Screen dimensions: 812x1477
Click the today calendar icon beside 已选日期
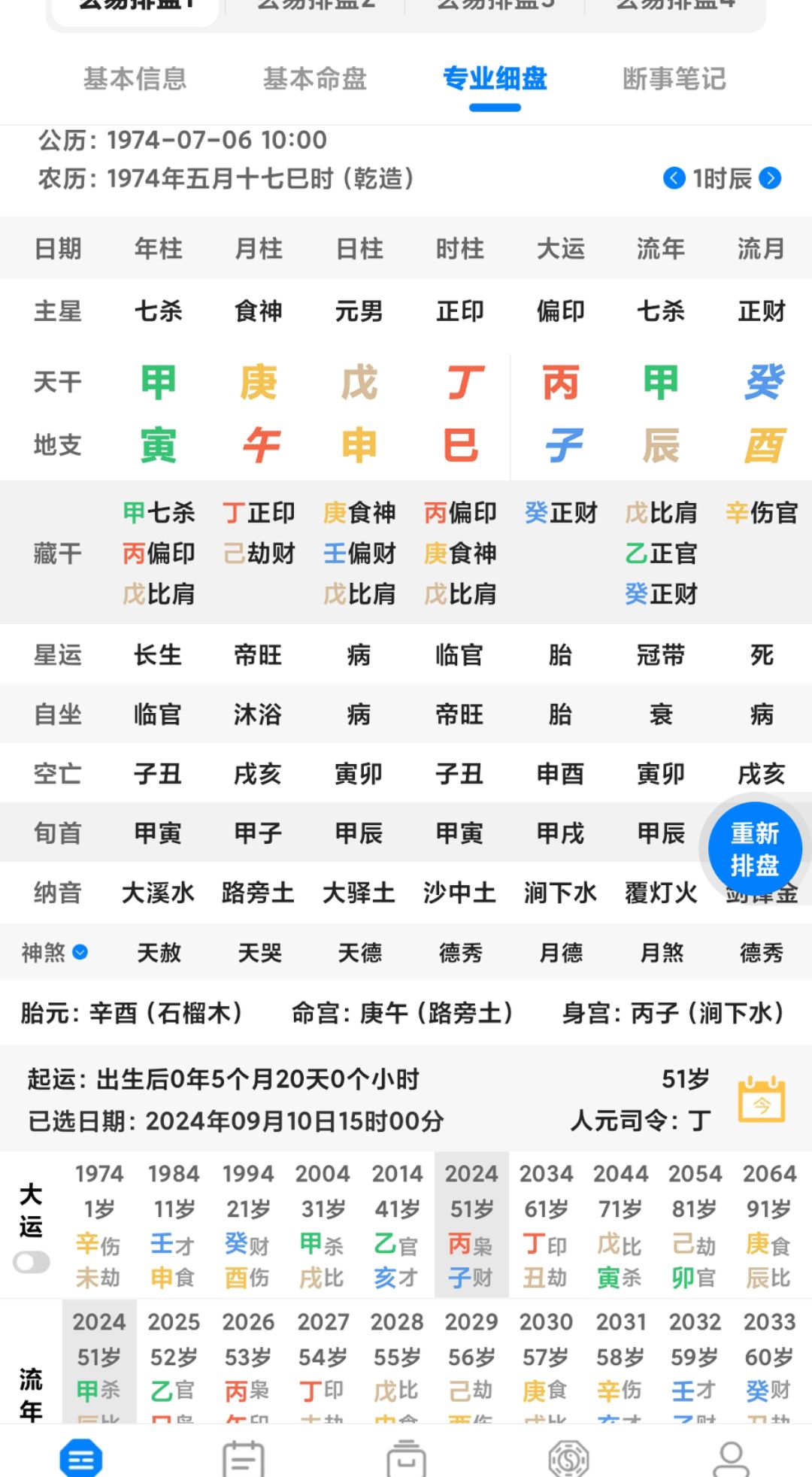(x=762, y=1099)
